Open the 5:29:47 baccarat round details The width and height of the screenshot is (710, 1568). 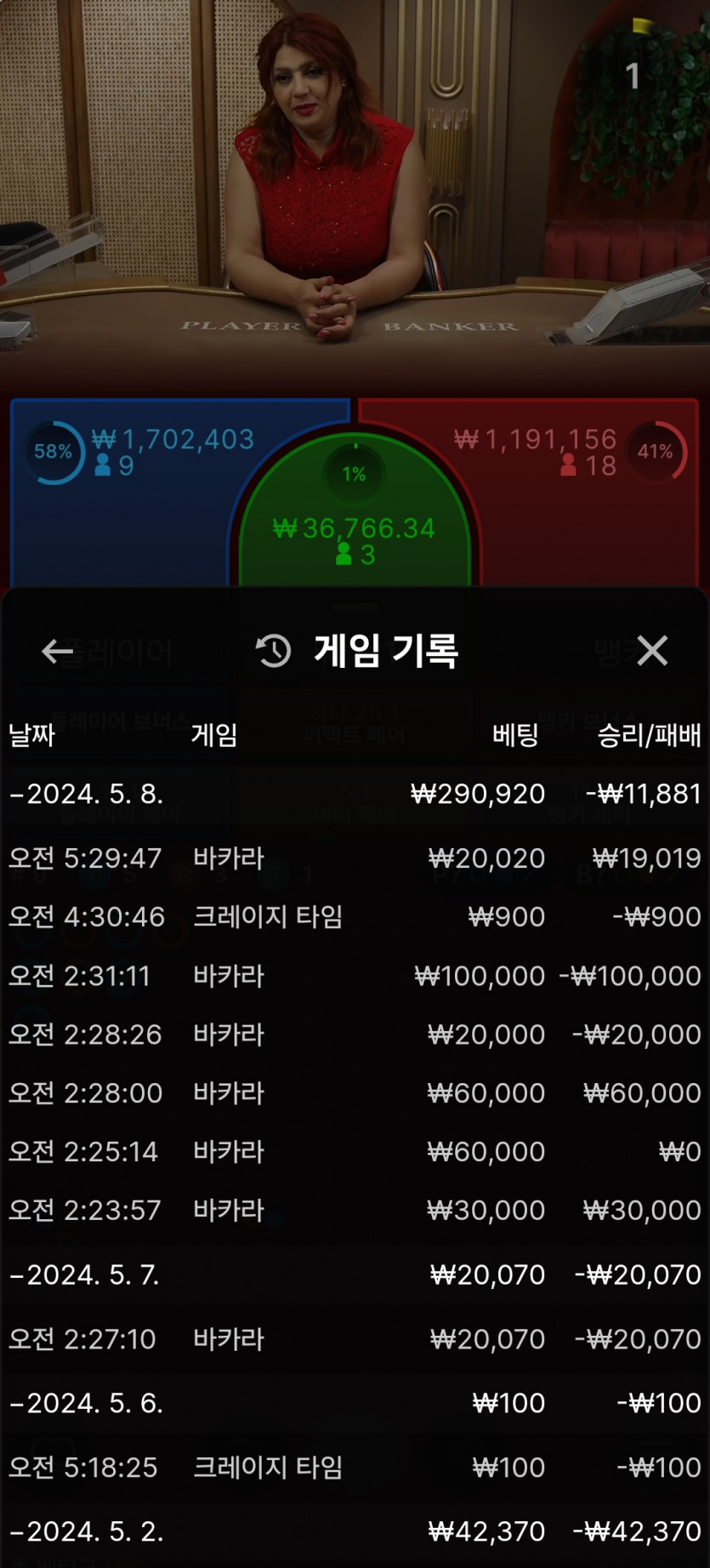pyautogui.click(x=355, y=858)
